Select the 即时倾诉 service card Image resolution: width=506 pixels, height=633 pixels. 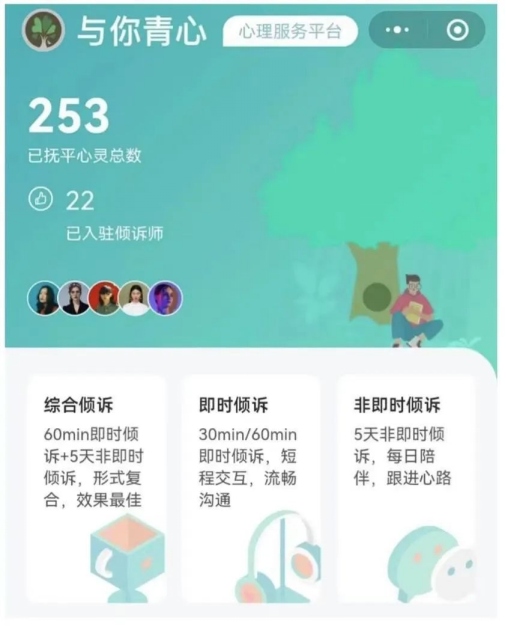click(x=251, y=489)
